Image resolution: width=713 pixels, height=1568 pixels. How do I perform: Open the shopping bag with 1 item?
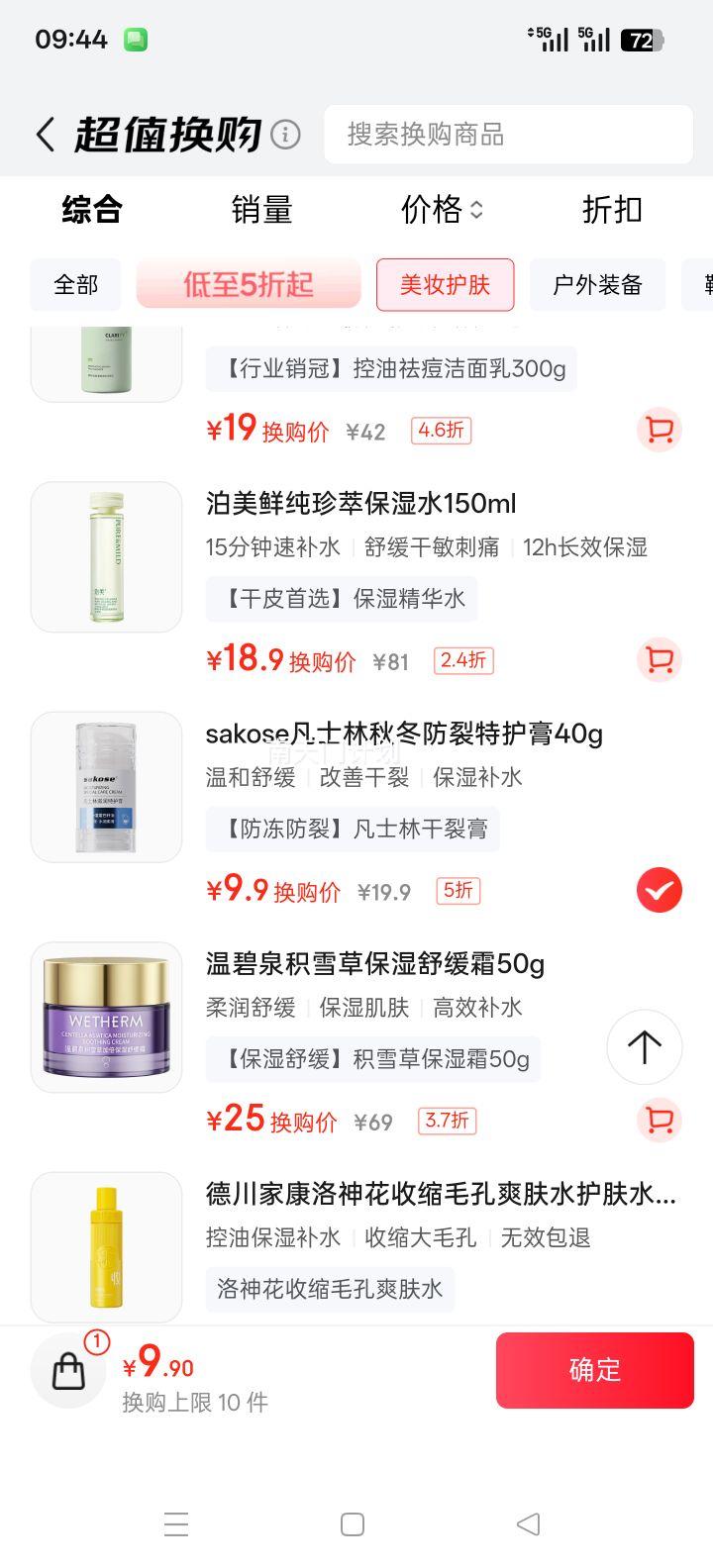point(68,1371)
